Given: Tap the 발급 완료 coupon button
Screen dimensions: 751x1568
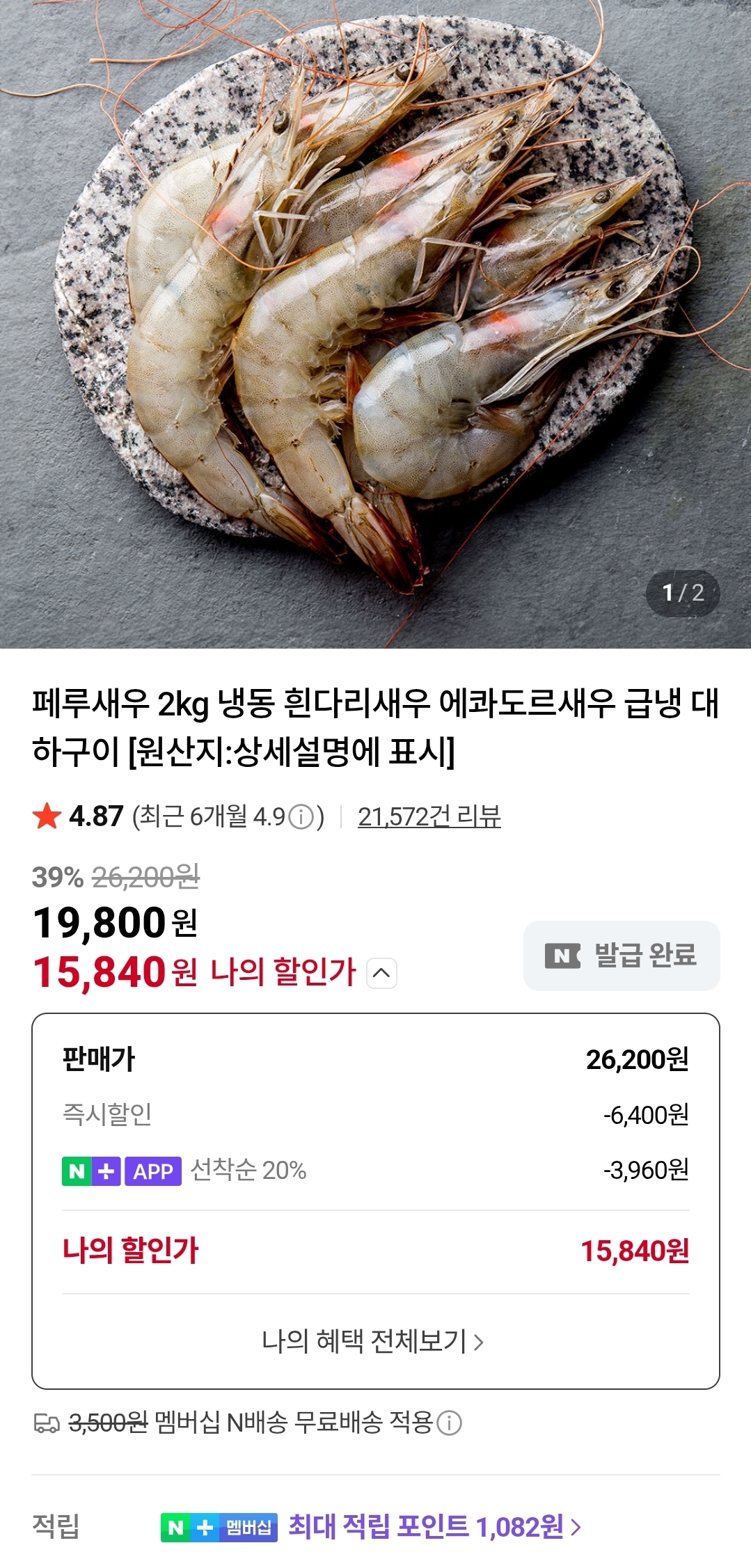Looking at the screenshot, I should [621, 956].
